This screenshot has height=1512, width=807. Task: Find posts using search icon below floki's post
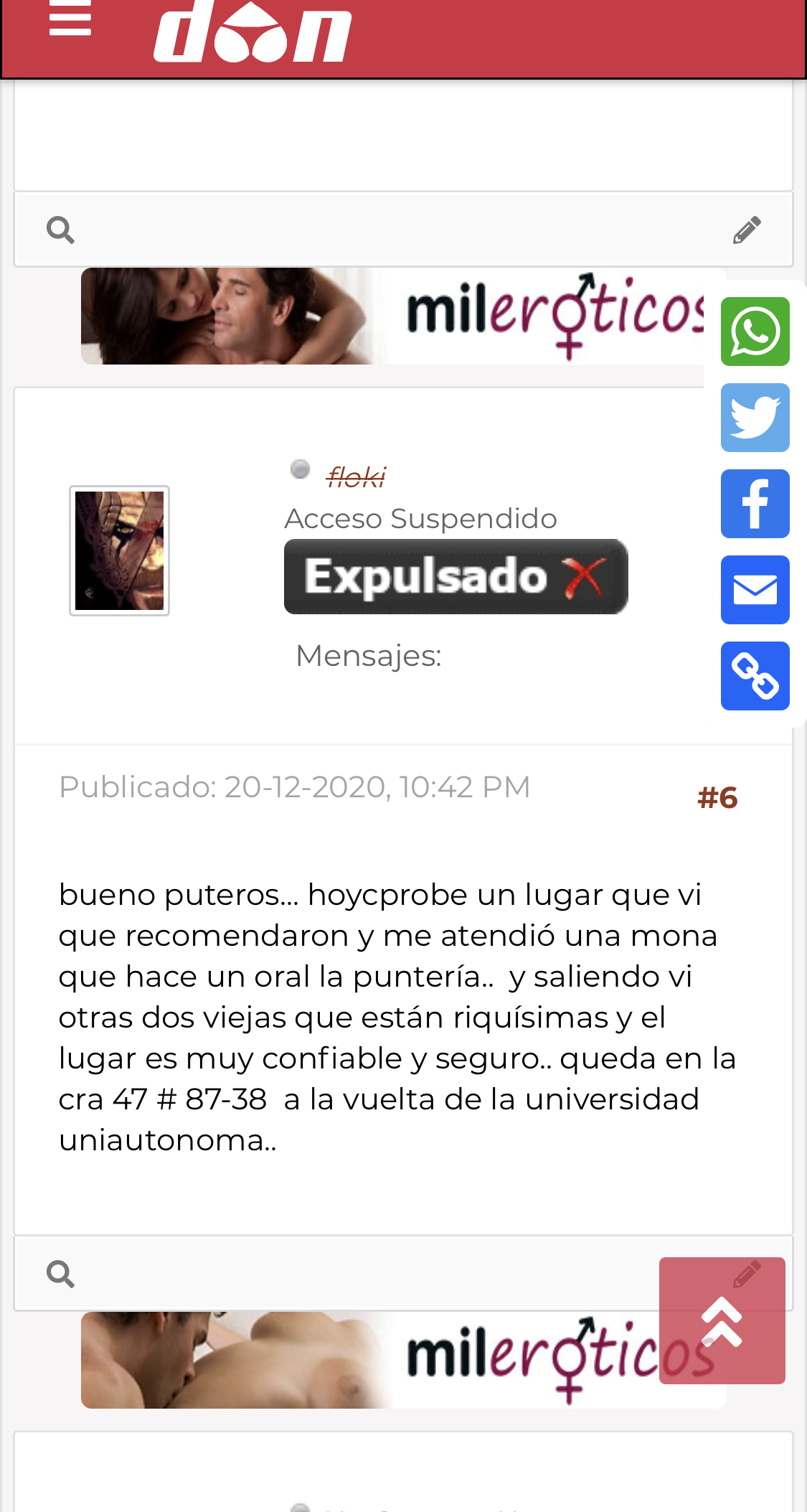click(61, 1274)
